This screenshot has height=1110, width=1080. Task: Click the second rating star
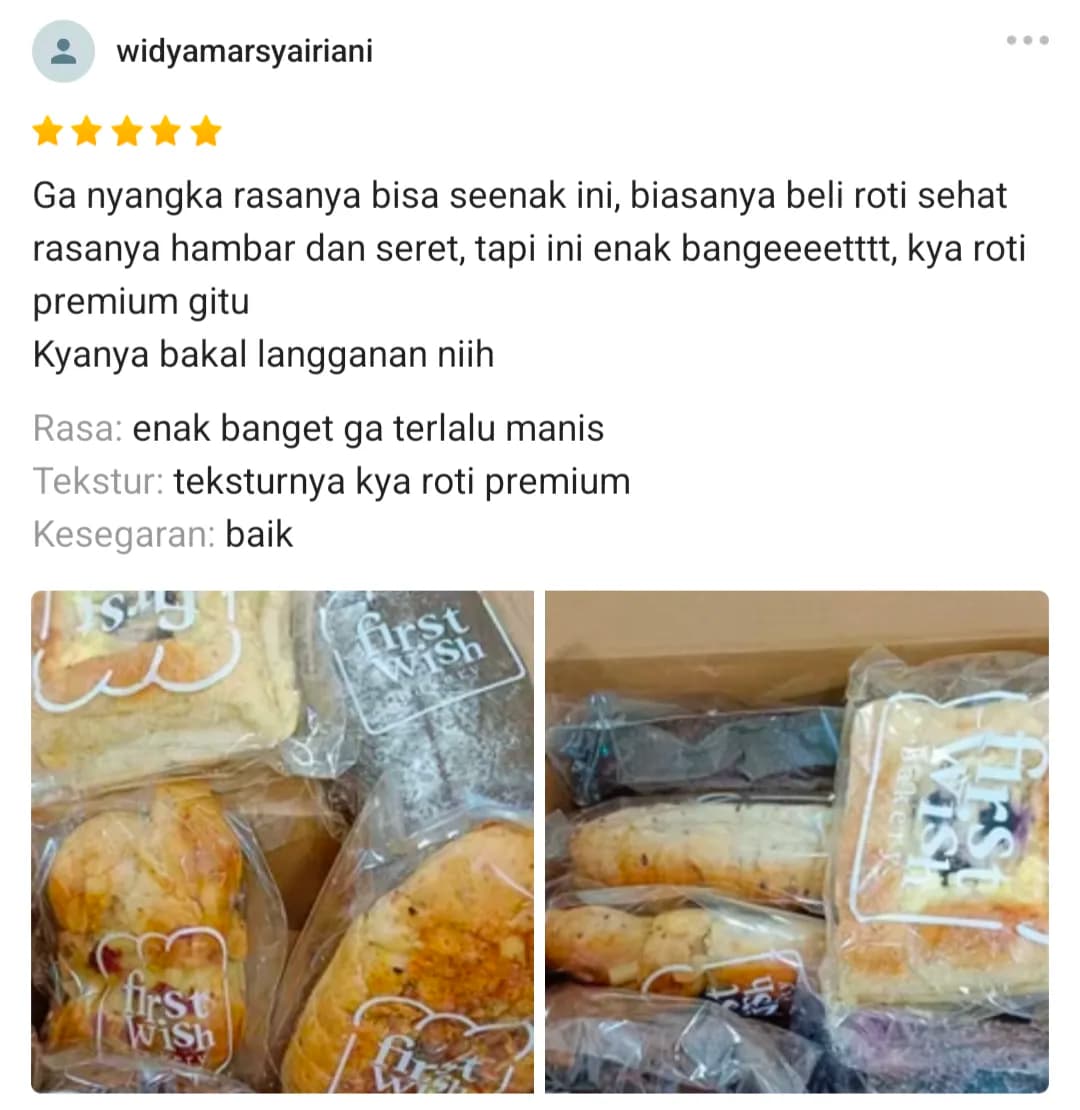tap(87, 130)
